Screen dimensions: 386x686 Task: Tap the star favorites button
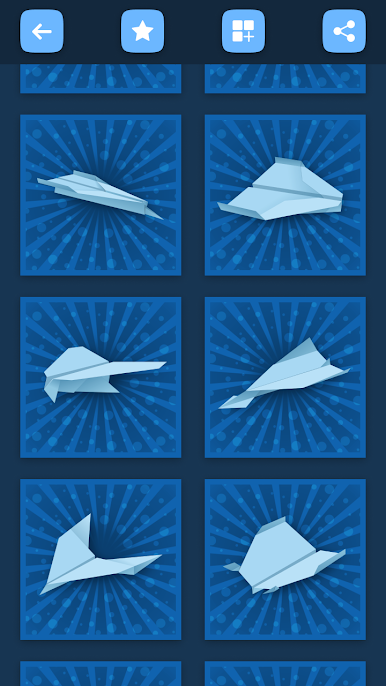pyautogui.click(x=143, y=31)
